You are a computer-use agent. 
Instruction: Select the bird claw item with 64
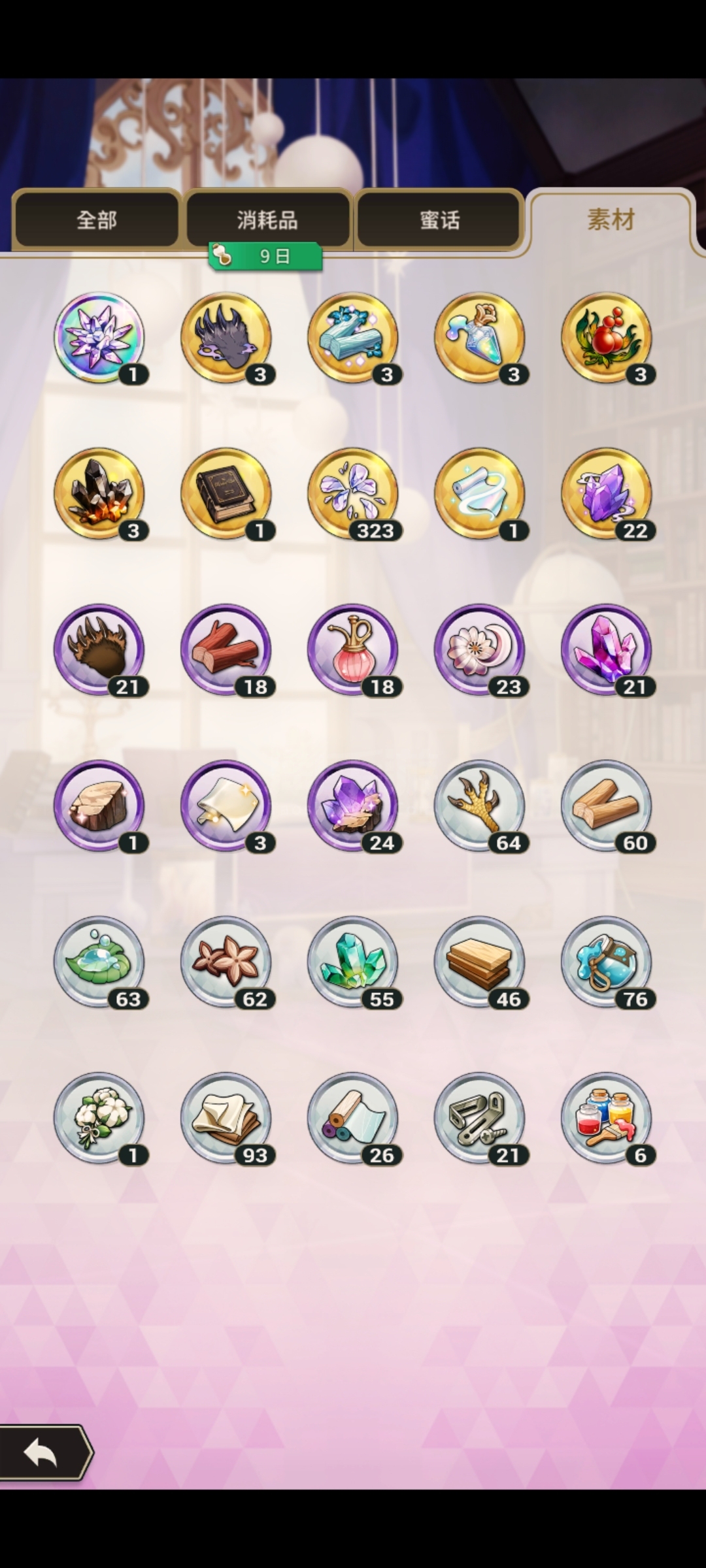coord(480,806)
